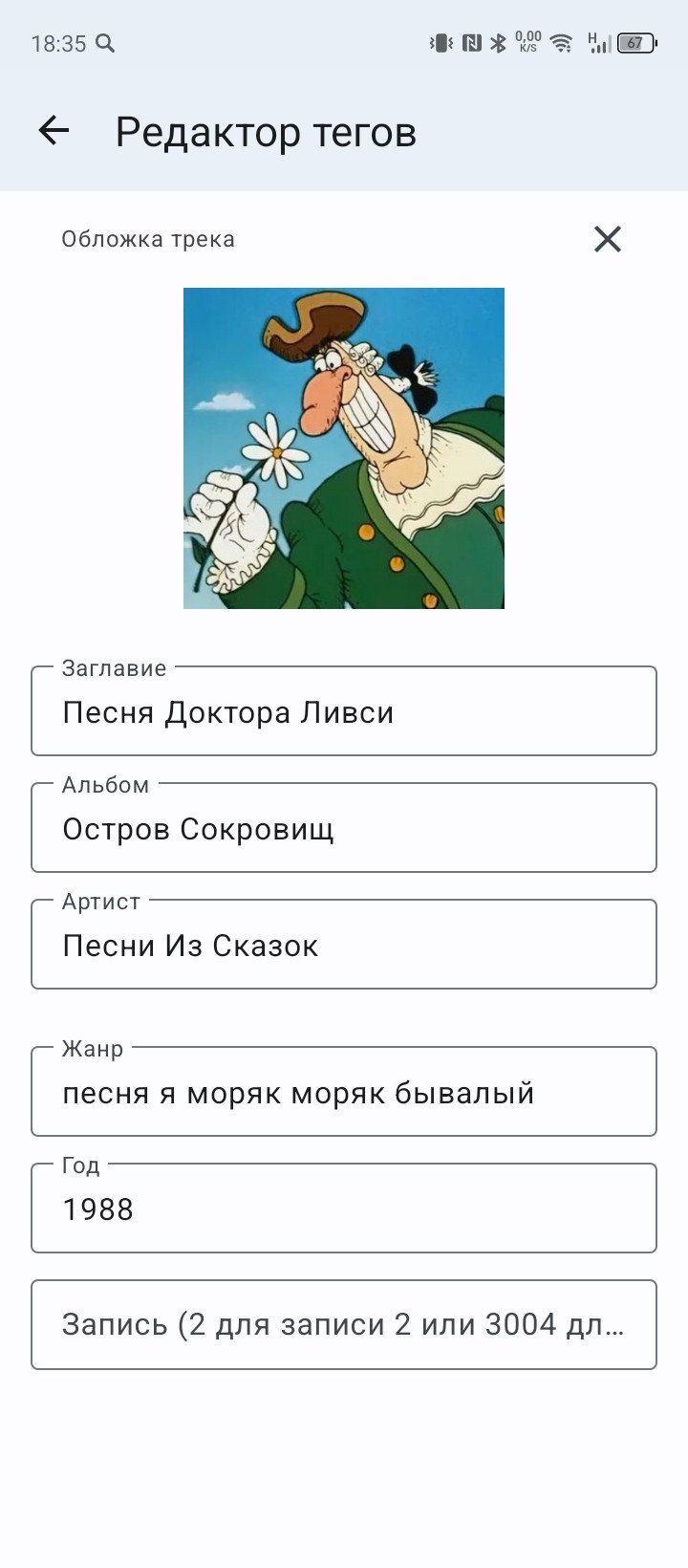
Task: Focus the Жанр genre field
Action: (x=344, y=1093)
